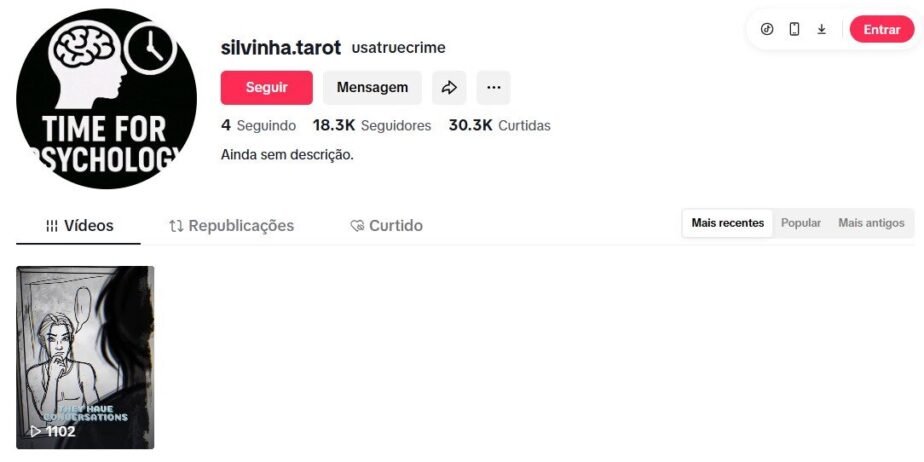The height and width of the screenshot is (462, 924).
Task: Tap the phone app icon
Action: [794, 29]
